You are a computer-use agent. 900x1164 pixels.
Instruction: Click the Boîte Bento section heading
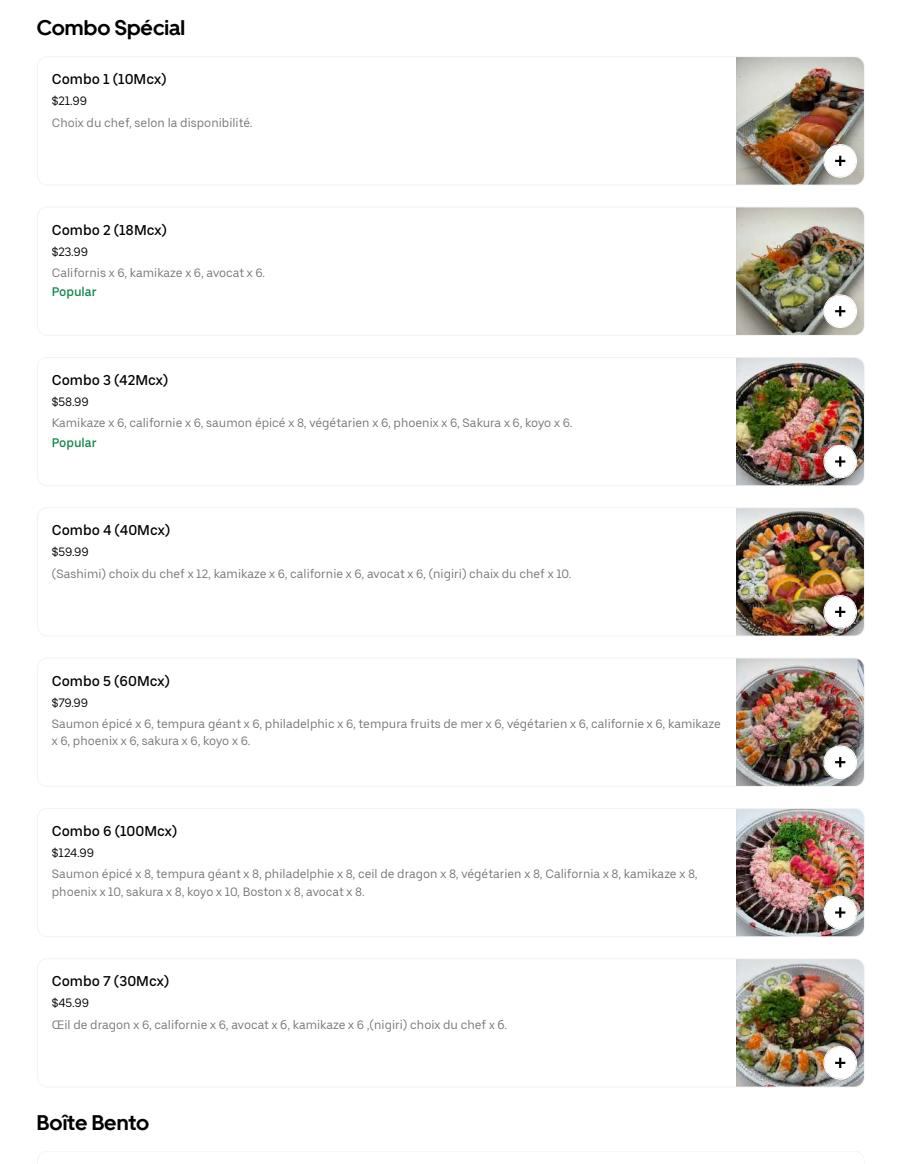[93, 1122]
